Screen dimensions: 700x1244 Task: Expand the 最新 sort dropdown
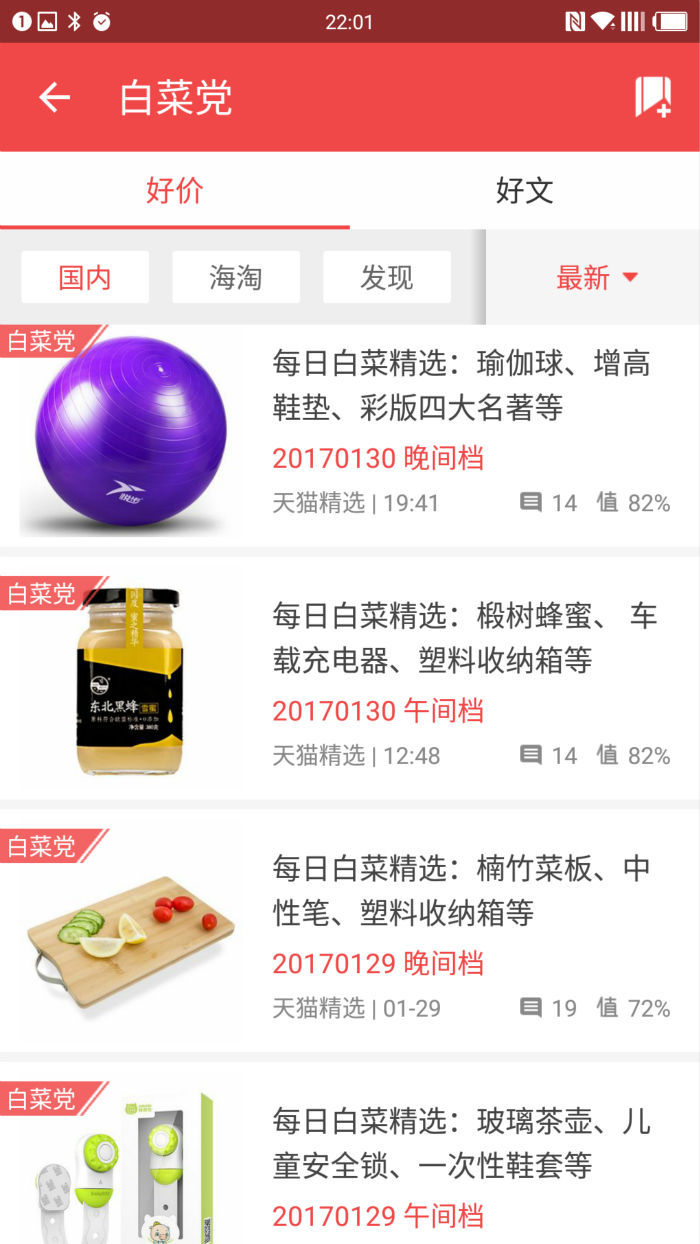tap(596, 278)
